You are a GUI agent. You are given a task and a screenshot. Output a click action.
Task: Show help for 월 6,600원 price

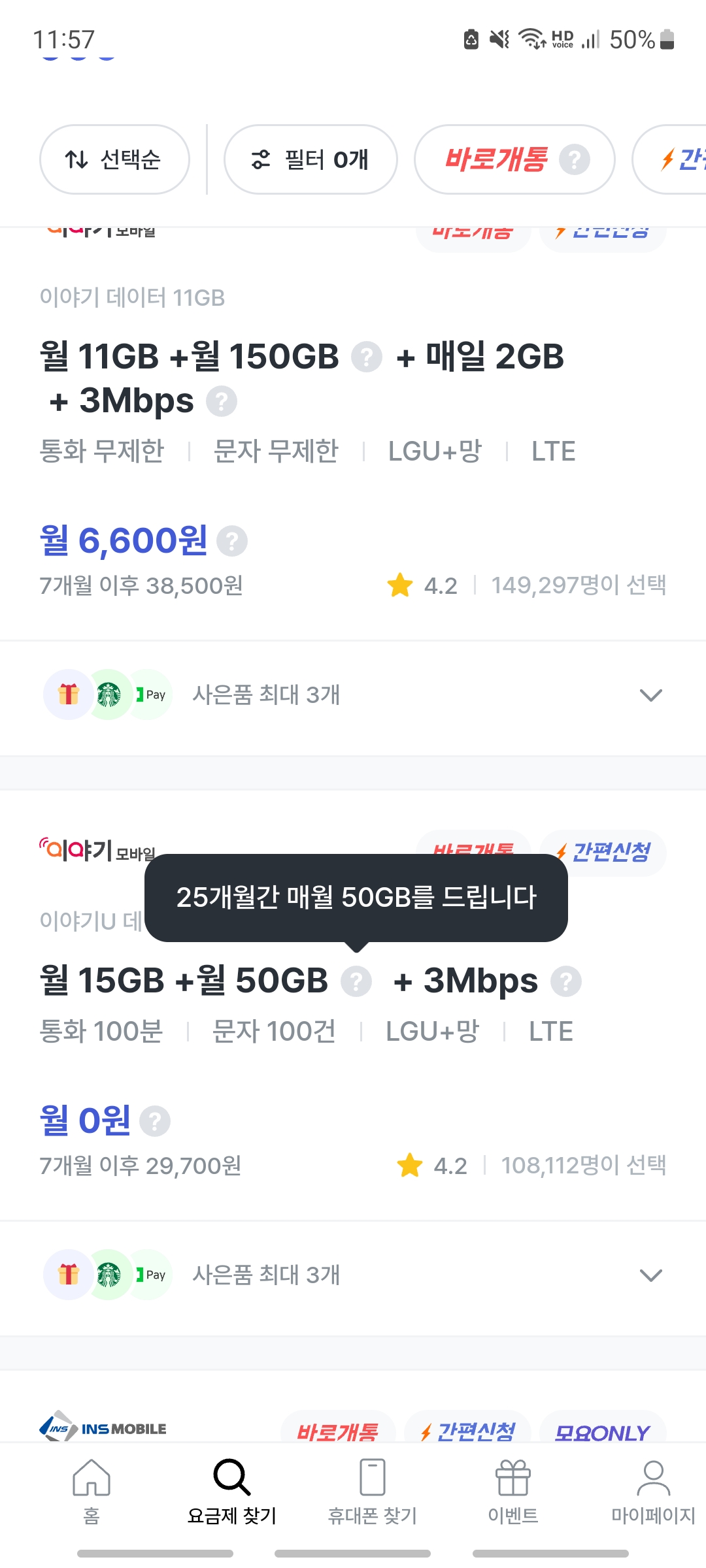232,541
